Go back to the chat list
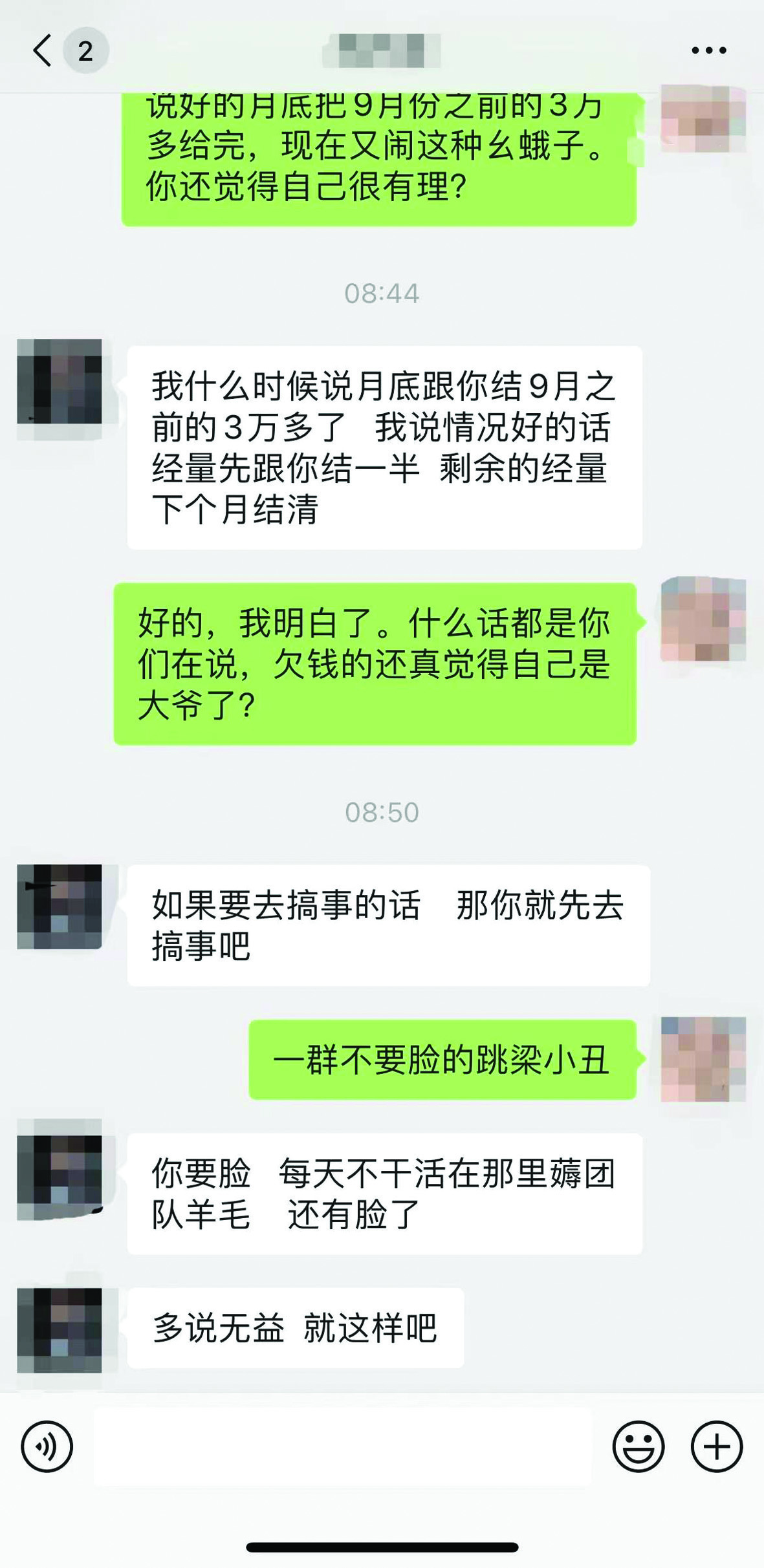Image resolution: width=764 pixels, height=1568 pixels. click(x=43, y=50)
